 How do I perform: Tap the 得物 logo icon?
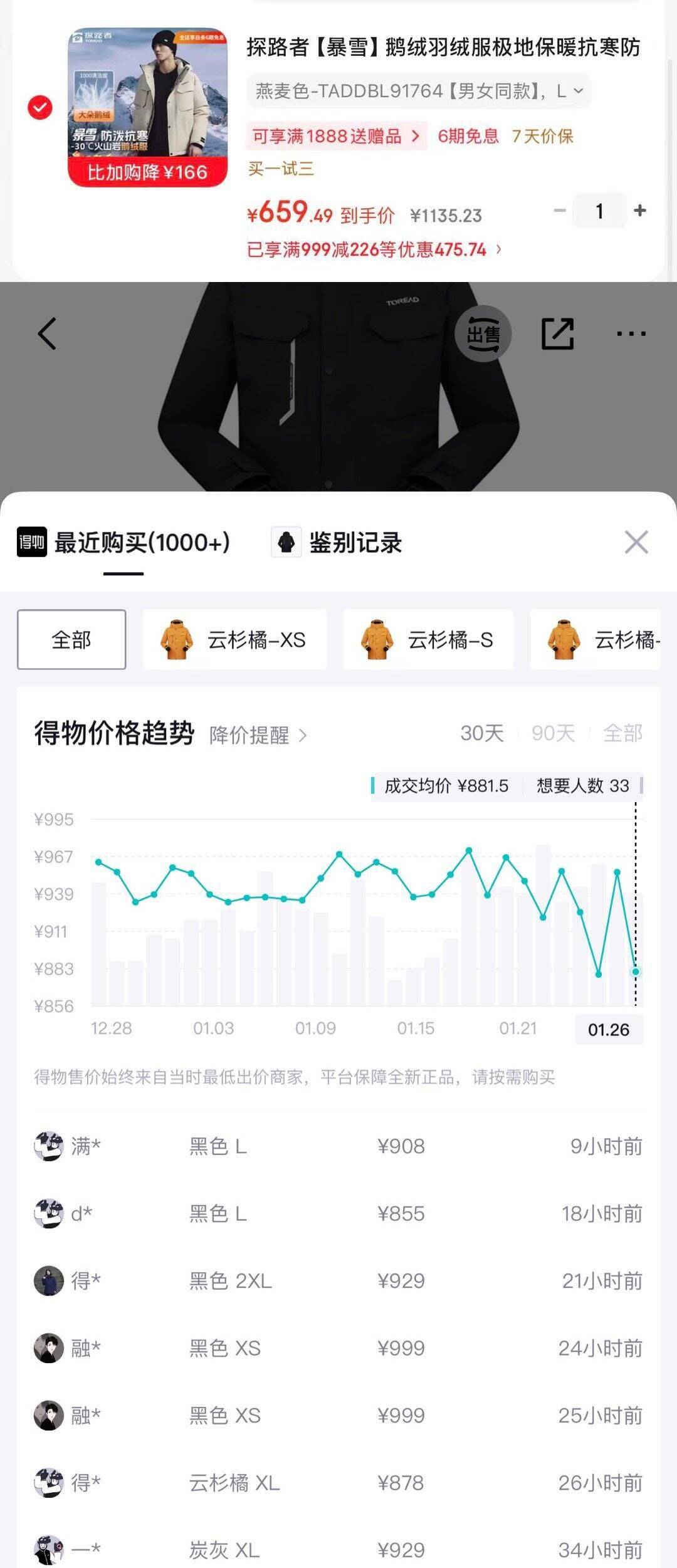31,543
